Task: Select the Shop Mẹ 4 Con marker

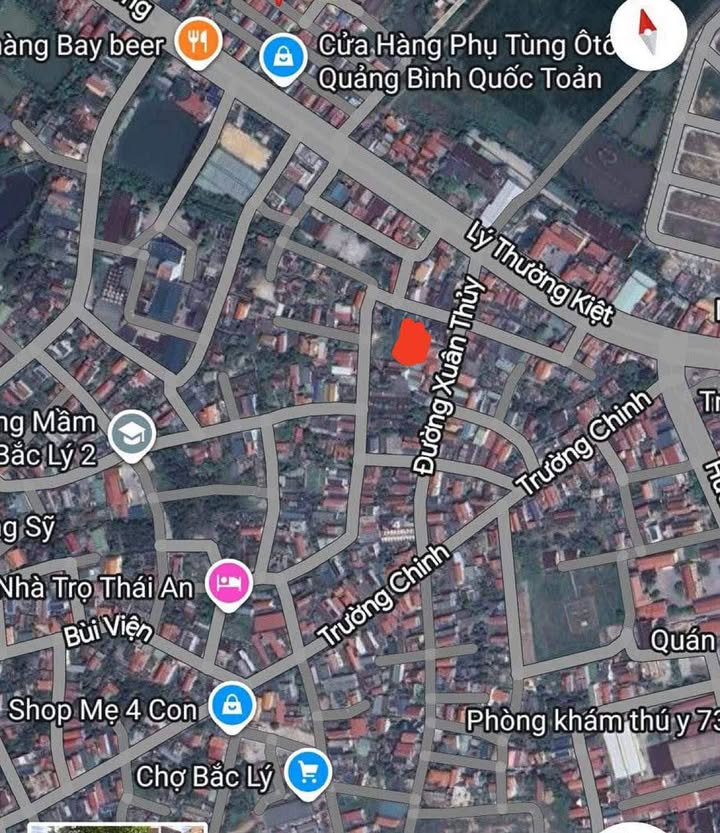Action: (x=232, y=707)
